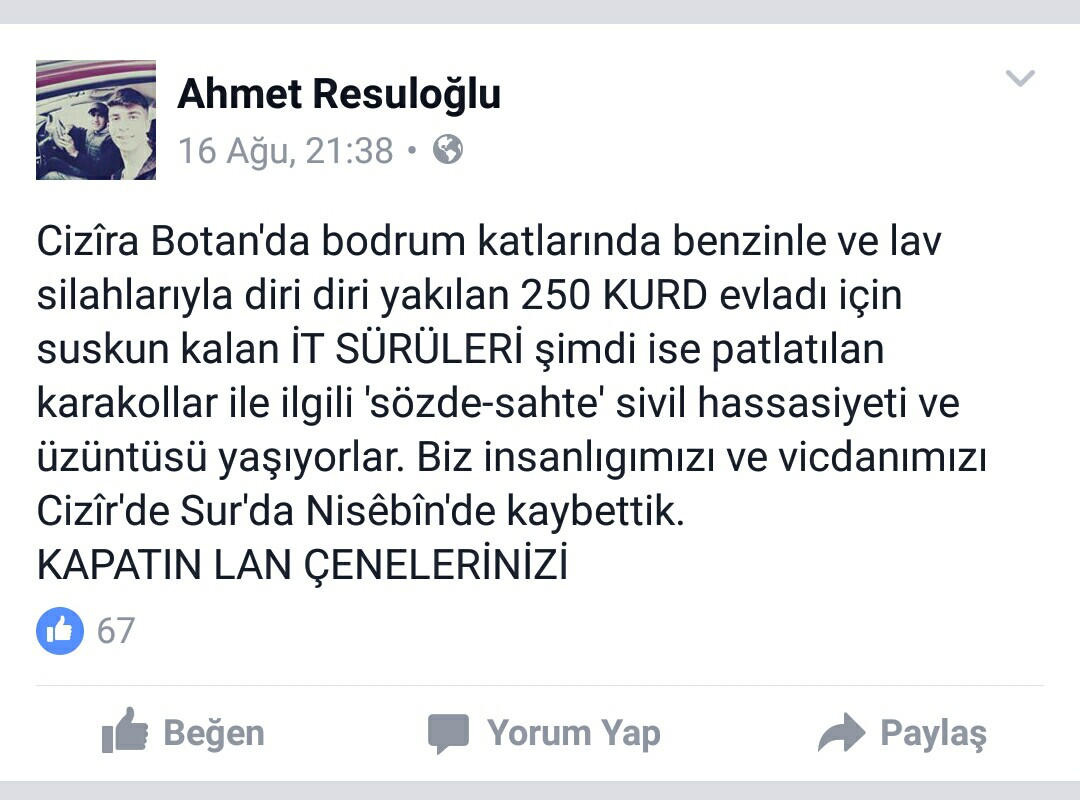Share the post with Paylaş
The height and width of the screenshot is (800, 1080).
(x=902, y=733)
